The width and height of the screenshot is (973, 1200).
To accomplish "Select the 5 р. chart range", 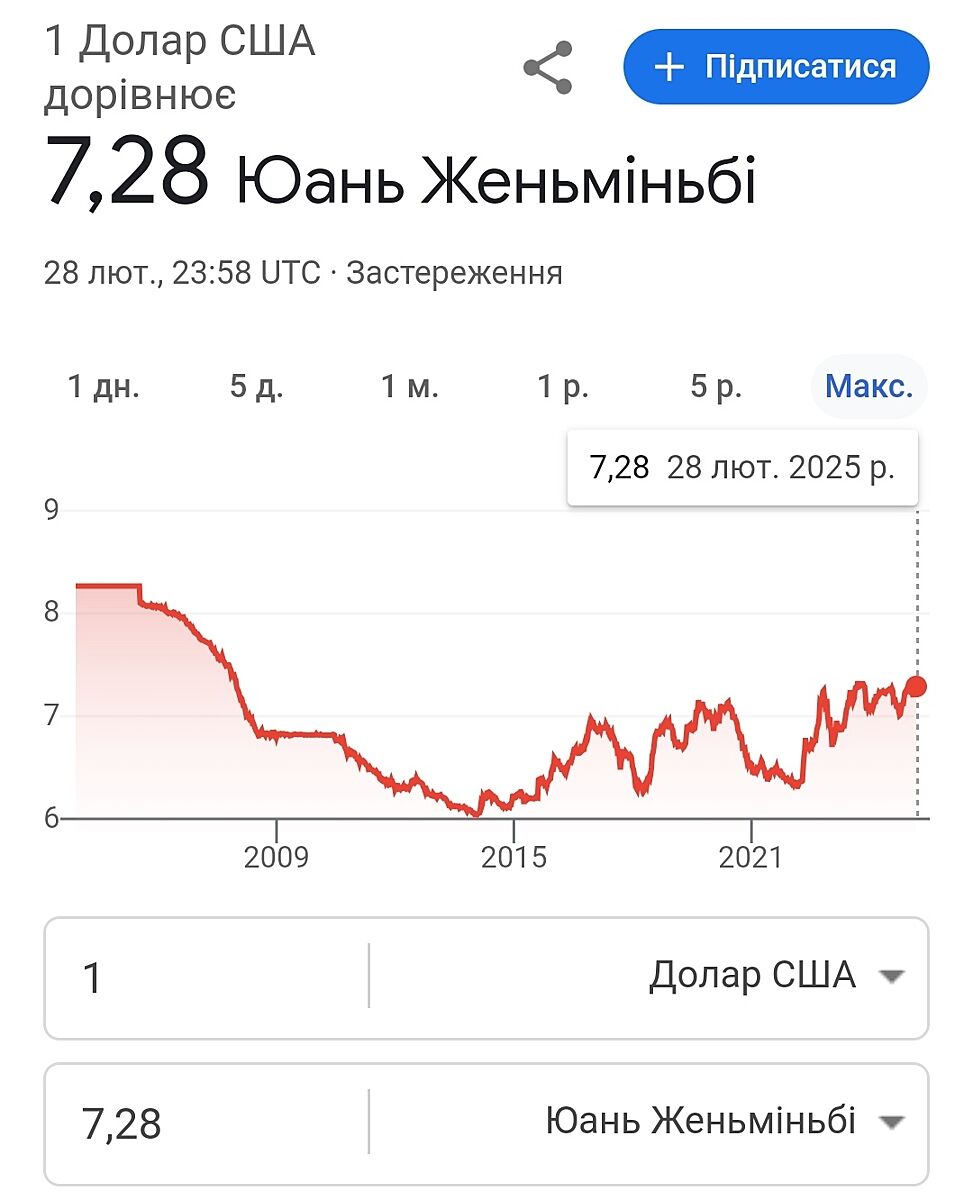I will click(716, 387).
